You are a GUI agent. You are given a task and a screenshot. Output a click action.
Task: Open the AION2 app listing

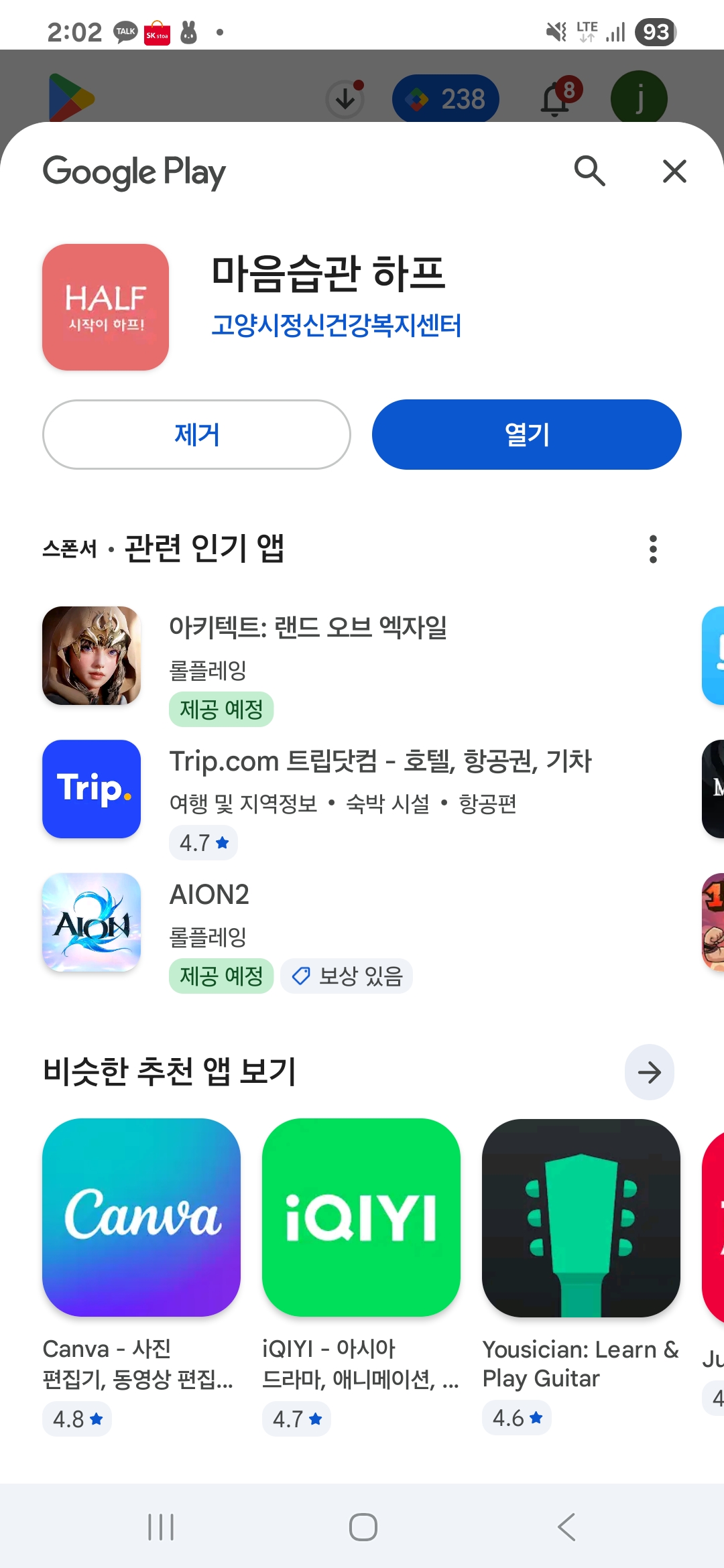(209, 895)
